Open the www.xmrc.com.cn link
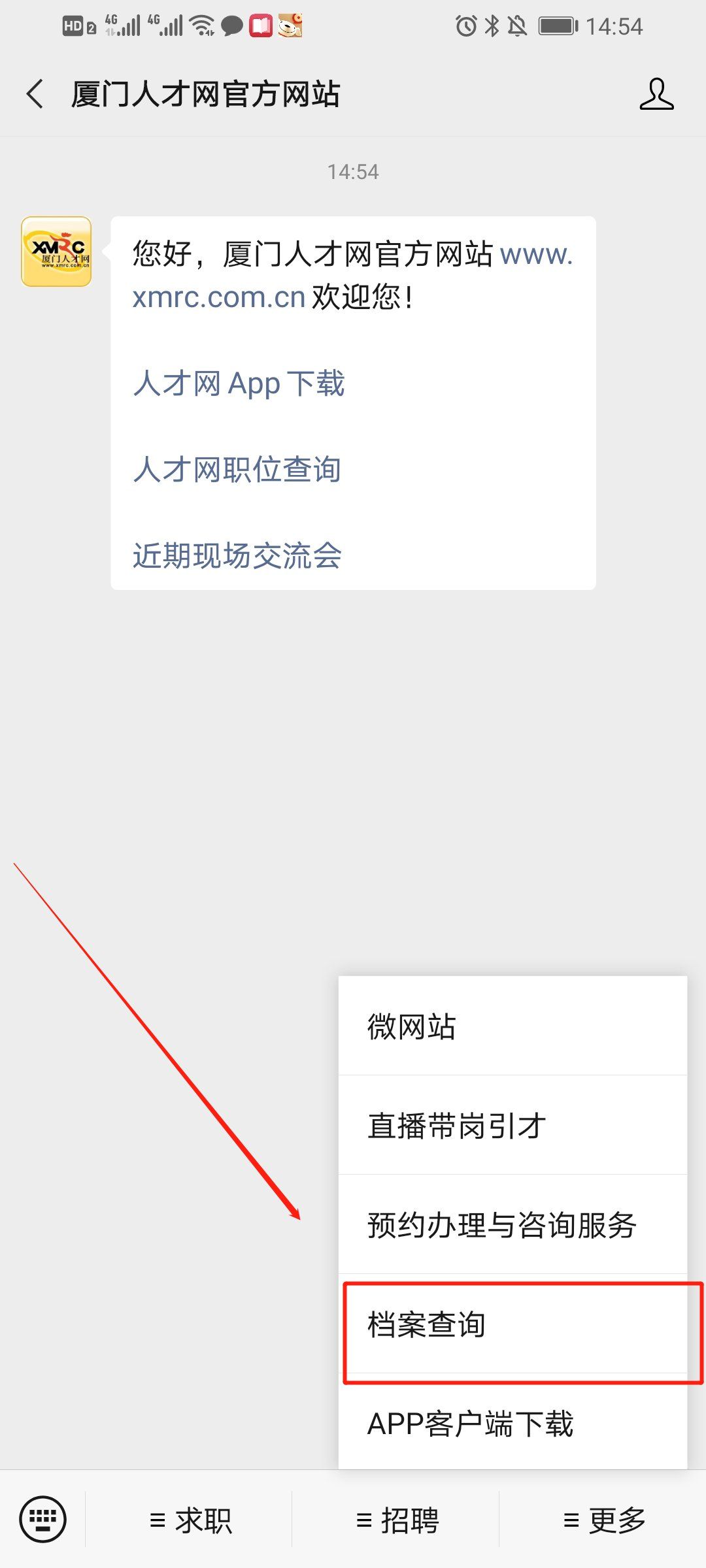 tap(219, 297)
